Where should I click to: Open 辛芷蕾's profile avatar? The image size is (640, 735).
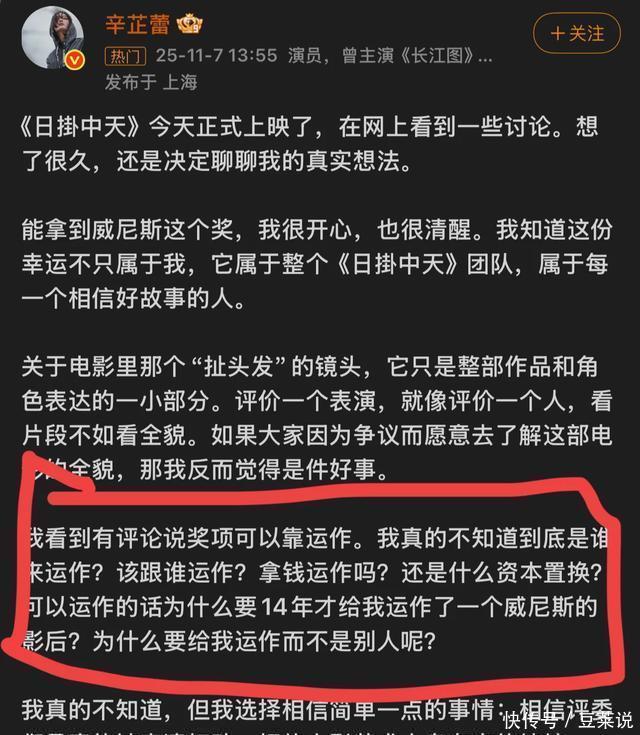pos(53,37)
